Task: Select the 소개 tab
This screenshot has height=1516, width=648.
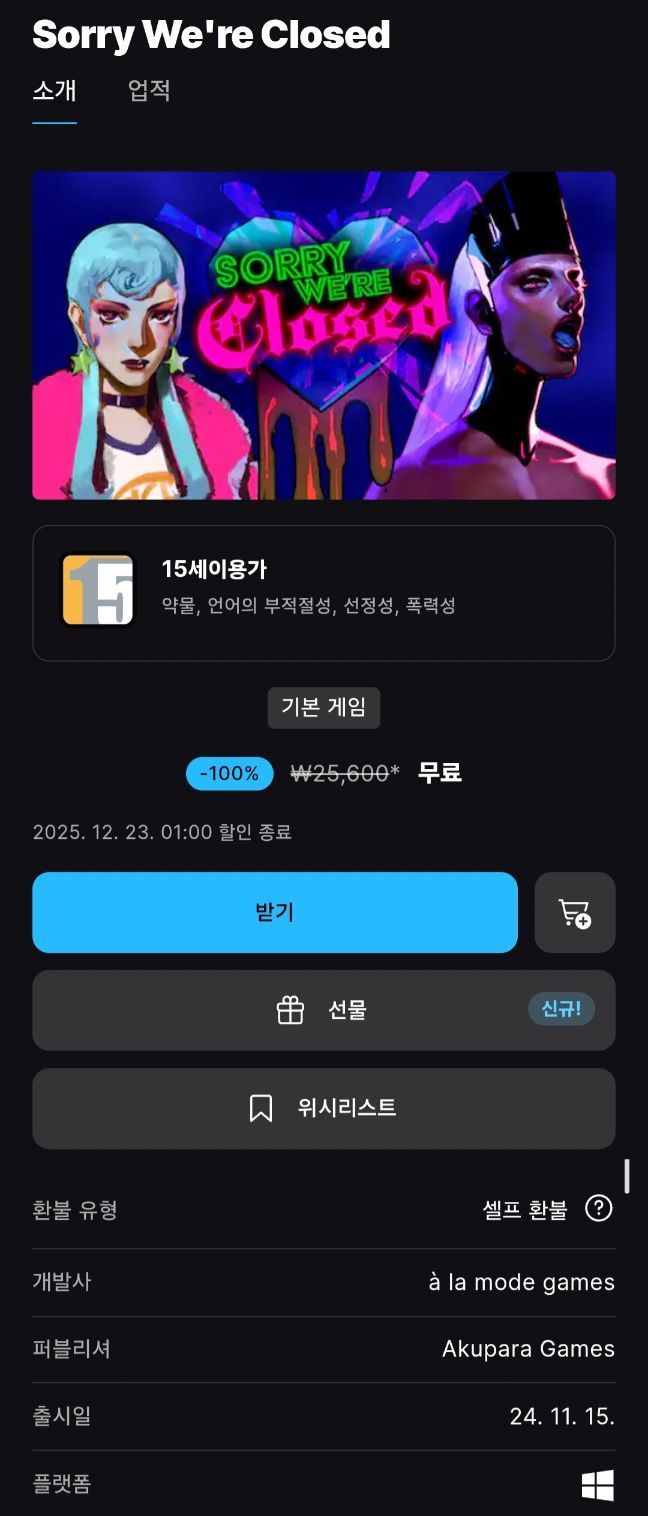Action: point(54,91)
